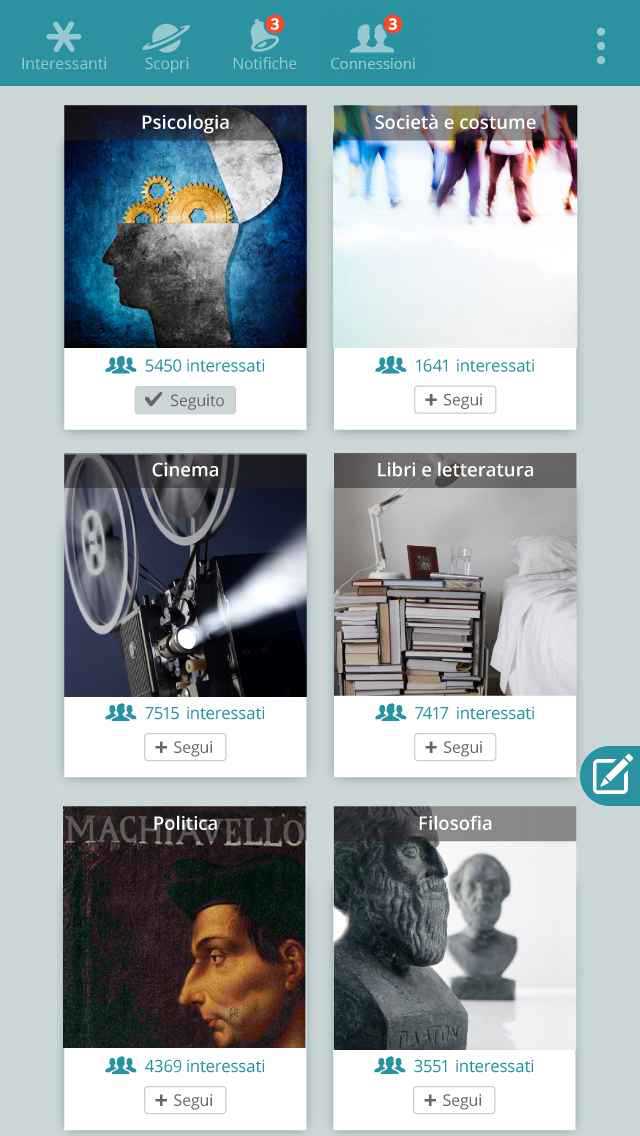Image resolution: width=640 pixels, height=1136 pixels.
Task: Go to the Connessioni tab
Action: coord(372,46)
